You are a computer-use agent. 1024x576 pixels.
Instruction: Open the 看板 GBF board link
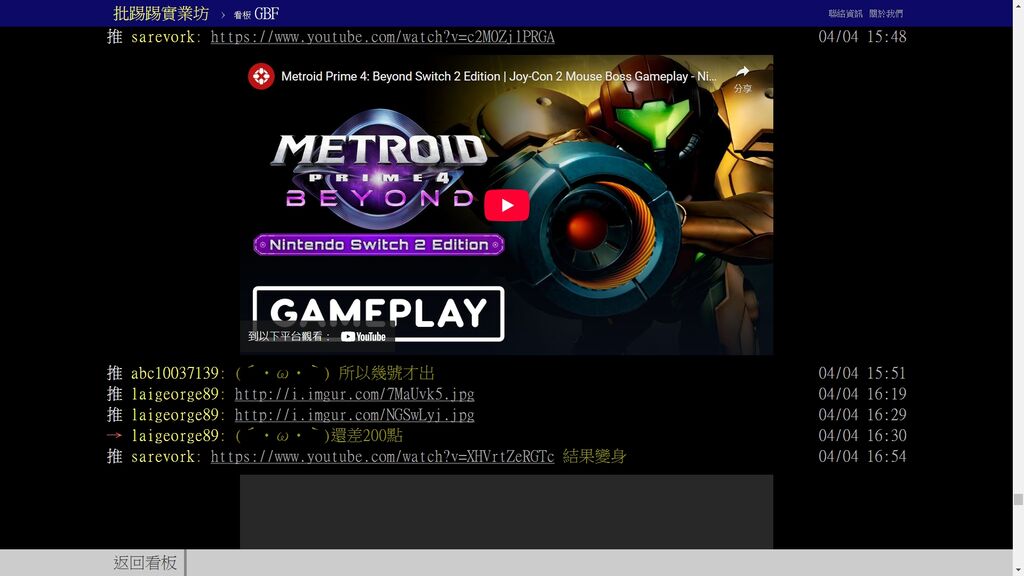256,14
